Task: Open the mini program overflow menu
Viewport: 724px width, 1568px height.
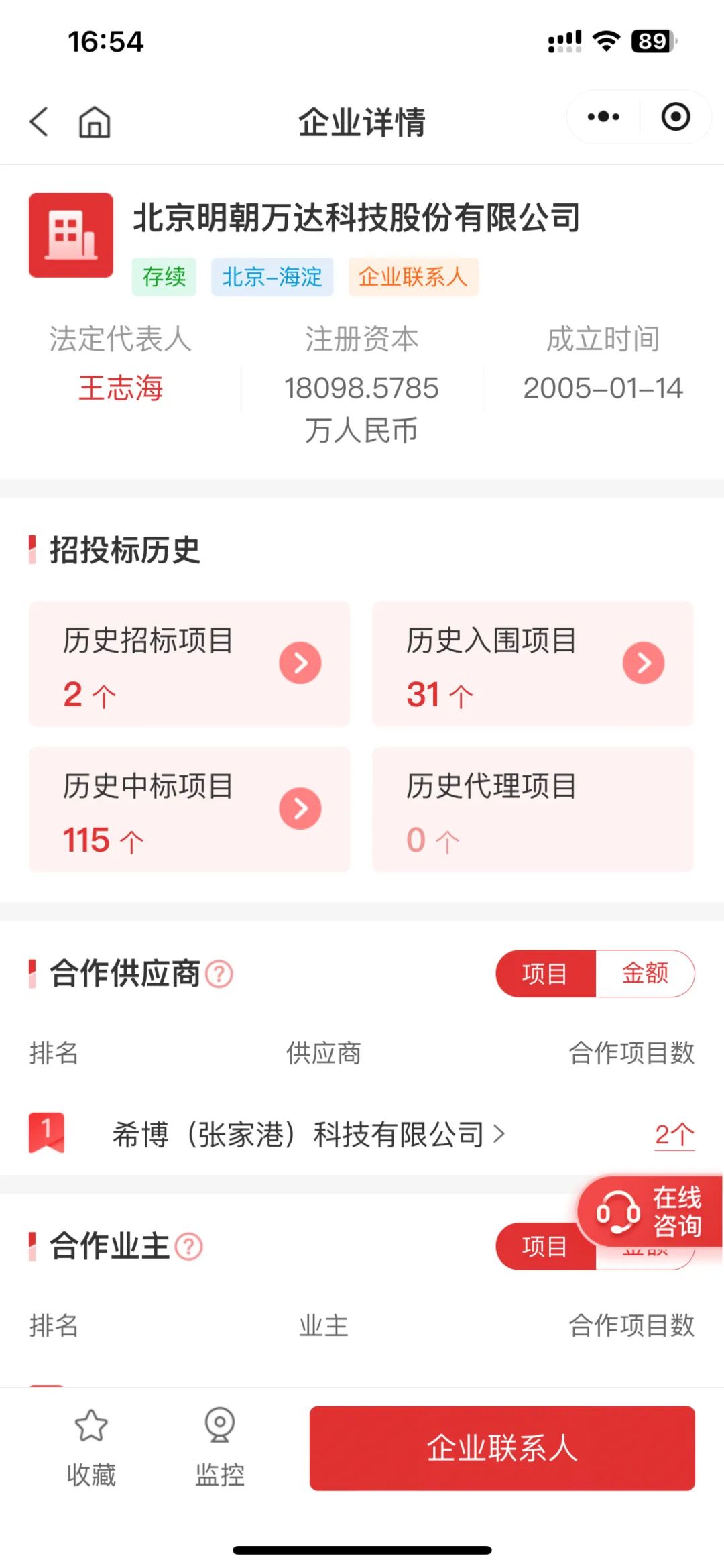Action: (603, 117)
